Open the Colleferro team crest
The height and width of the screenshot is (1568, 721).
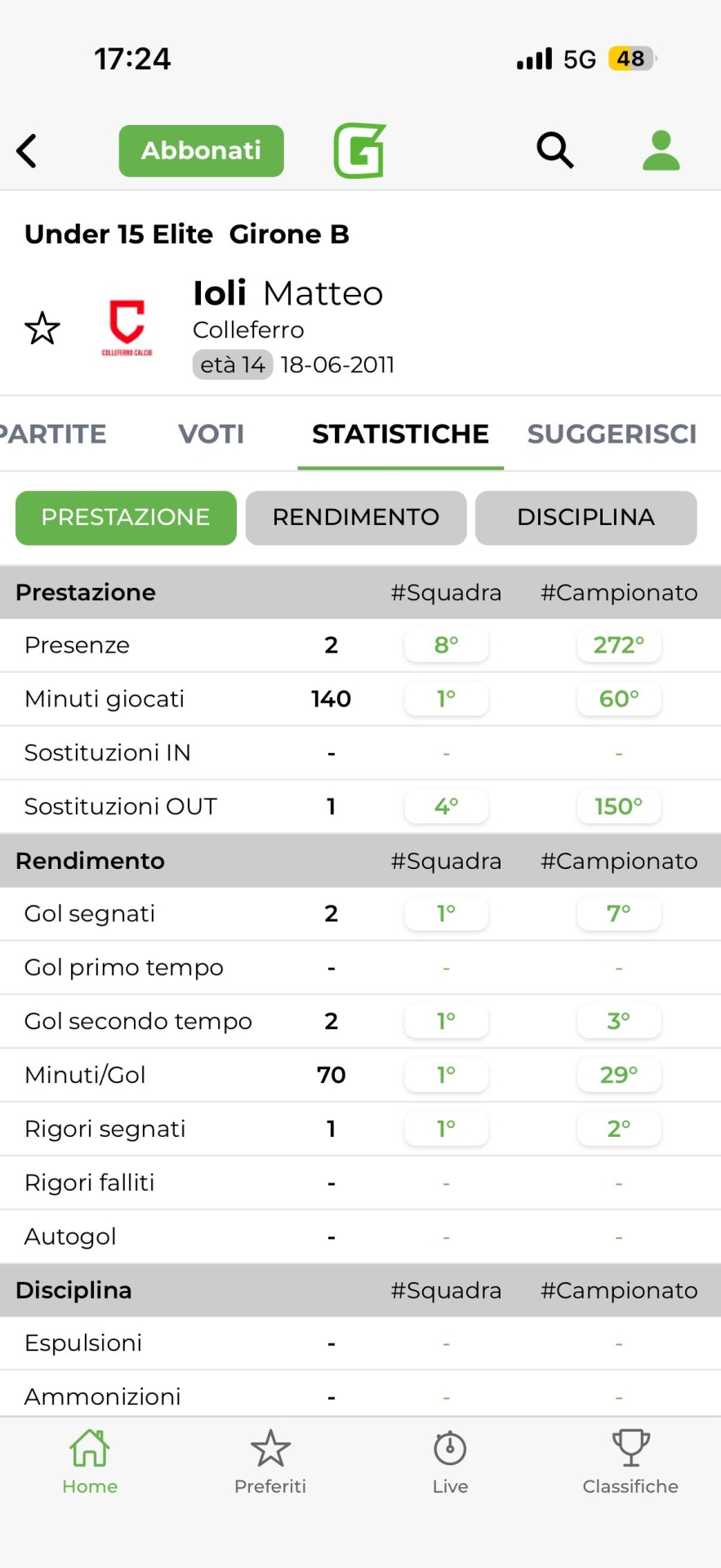(x=127, y=327)
